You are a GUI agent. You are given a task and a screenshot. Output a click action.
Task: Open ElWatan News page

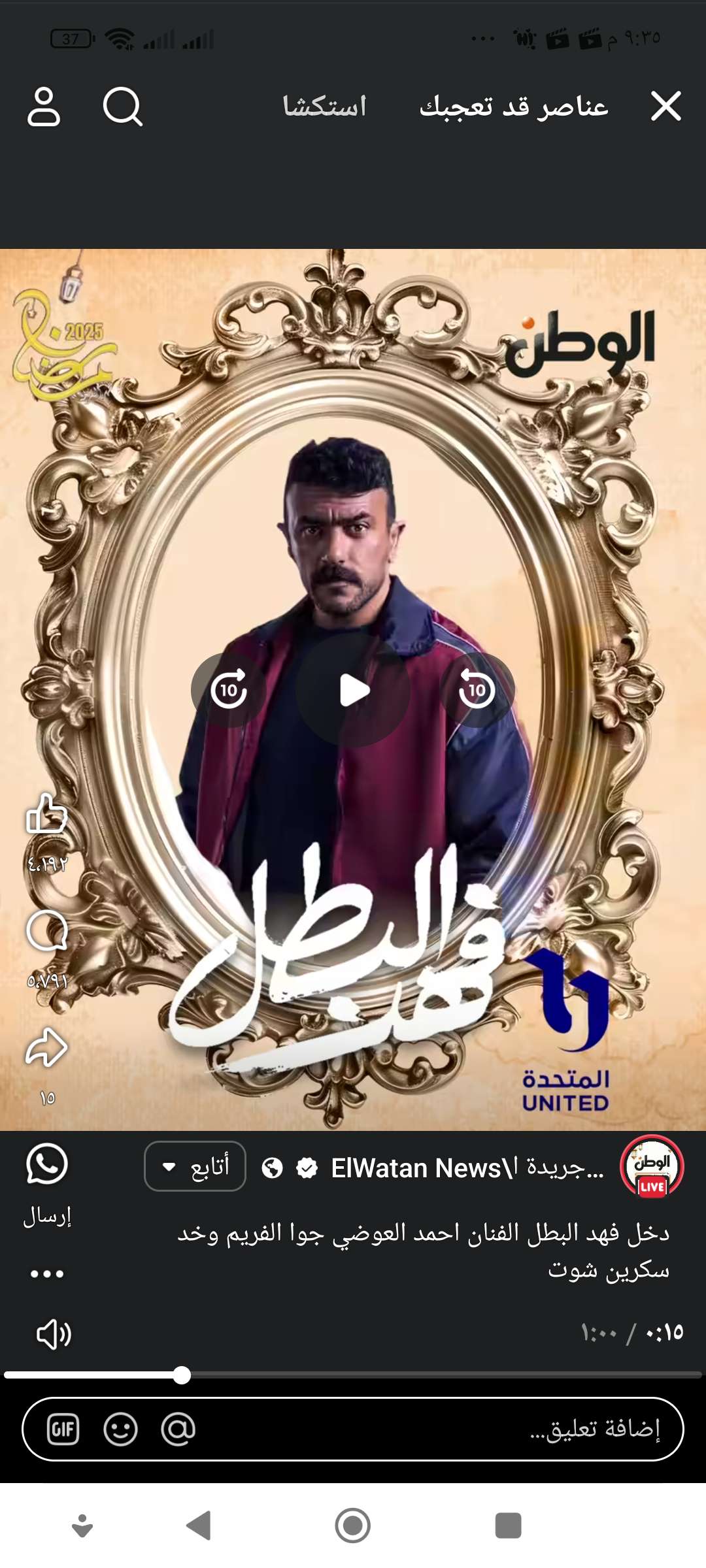tap(467, 1168)
